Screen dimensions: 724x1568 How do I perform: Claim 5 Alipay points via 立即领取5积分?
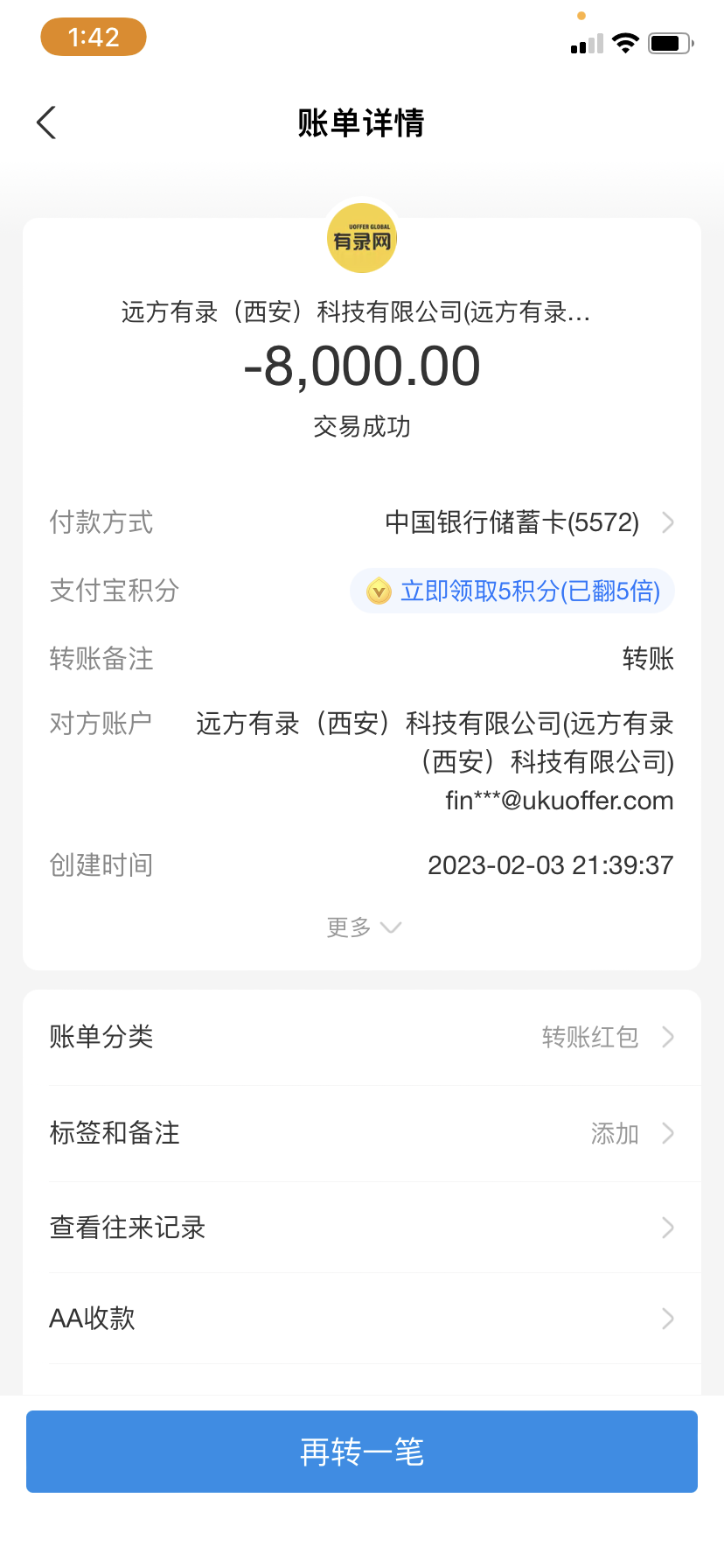513,591
